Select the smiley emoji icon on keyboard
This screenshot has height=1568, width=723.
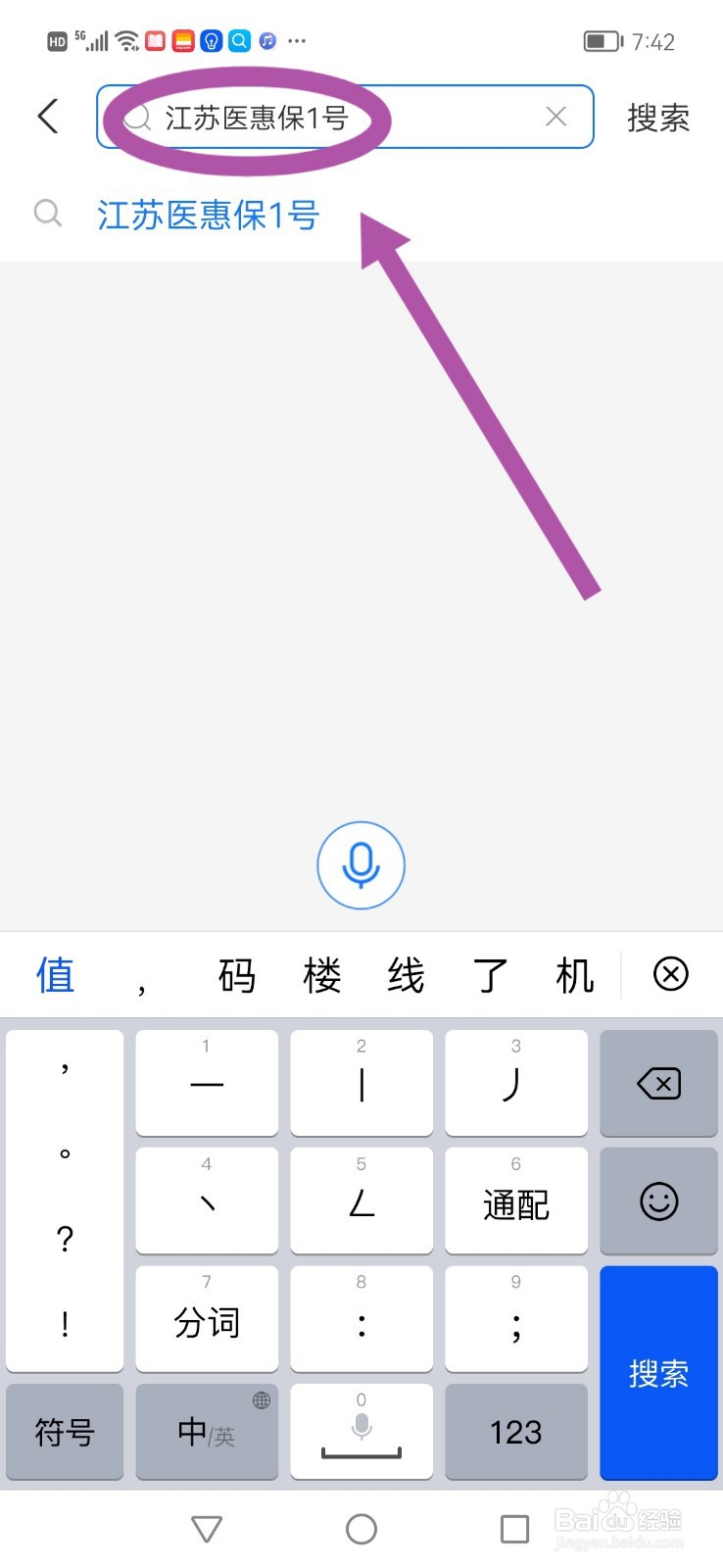coord(658,1200)
